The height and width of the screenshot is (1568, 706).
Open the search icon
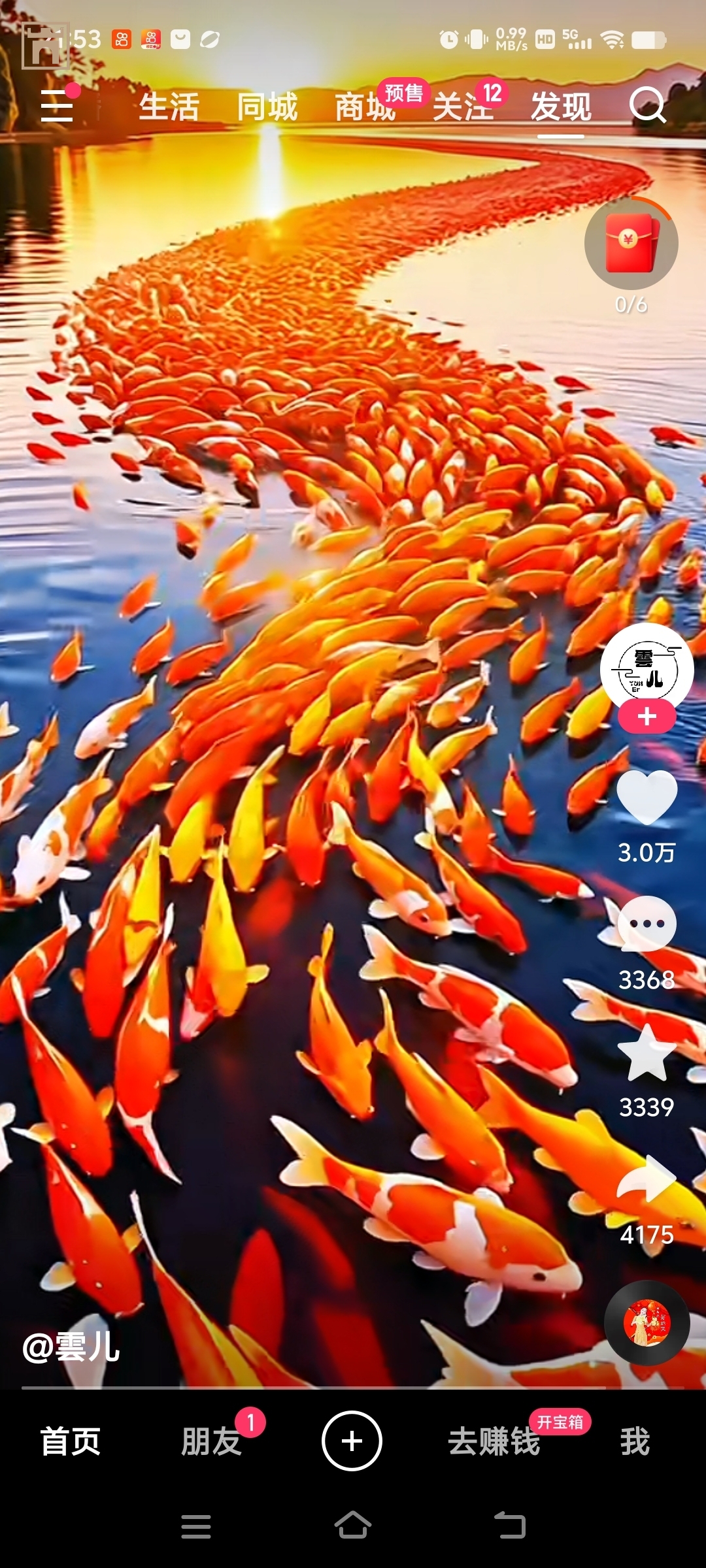point(647,106)
